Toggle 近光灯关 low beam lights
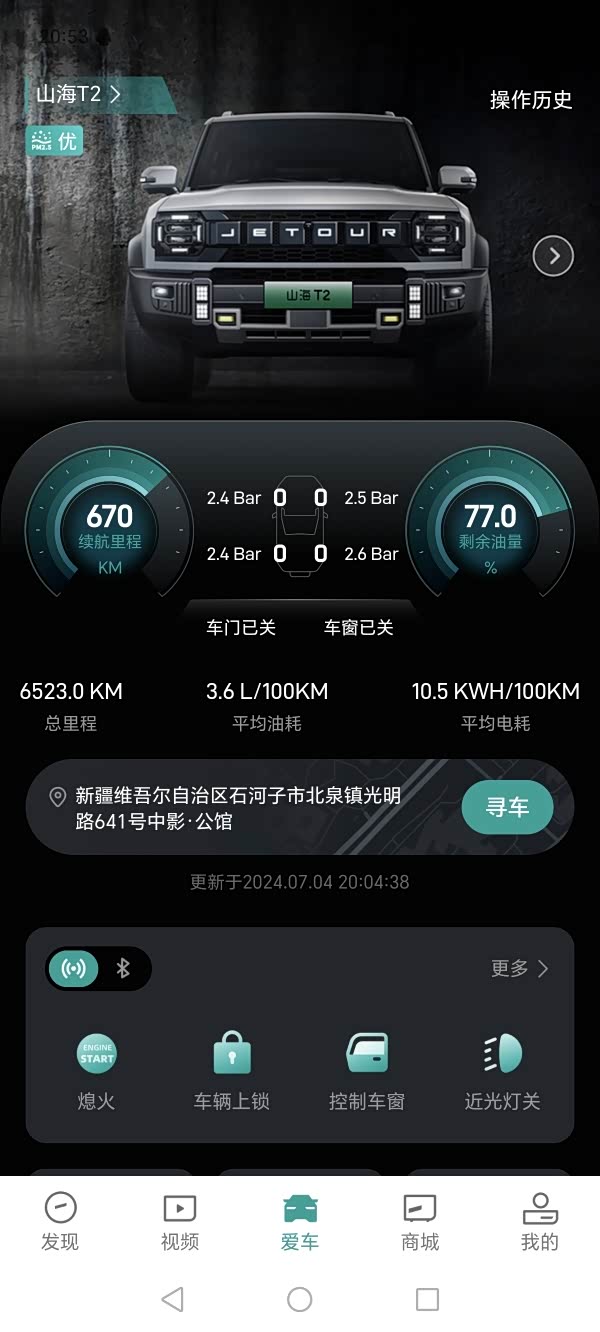 point(502,1072)
